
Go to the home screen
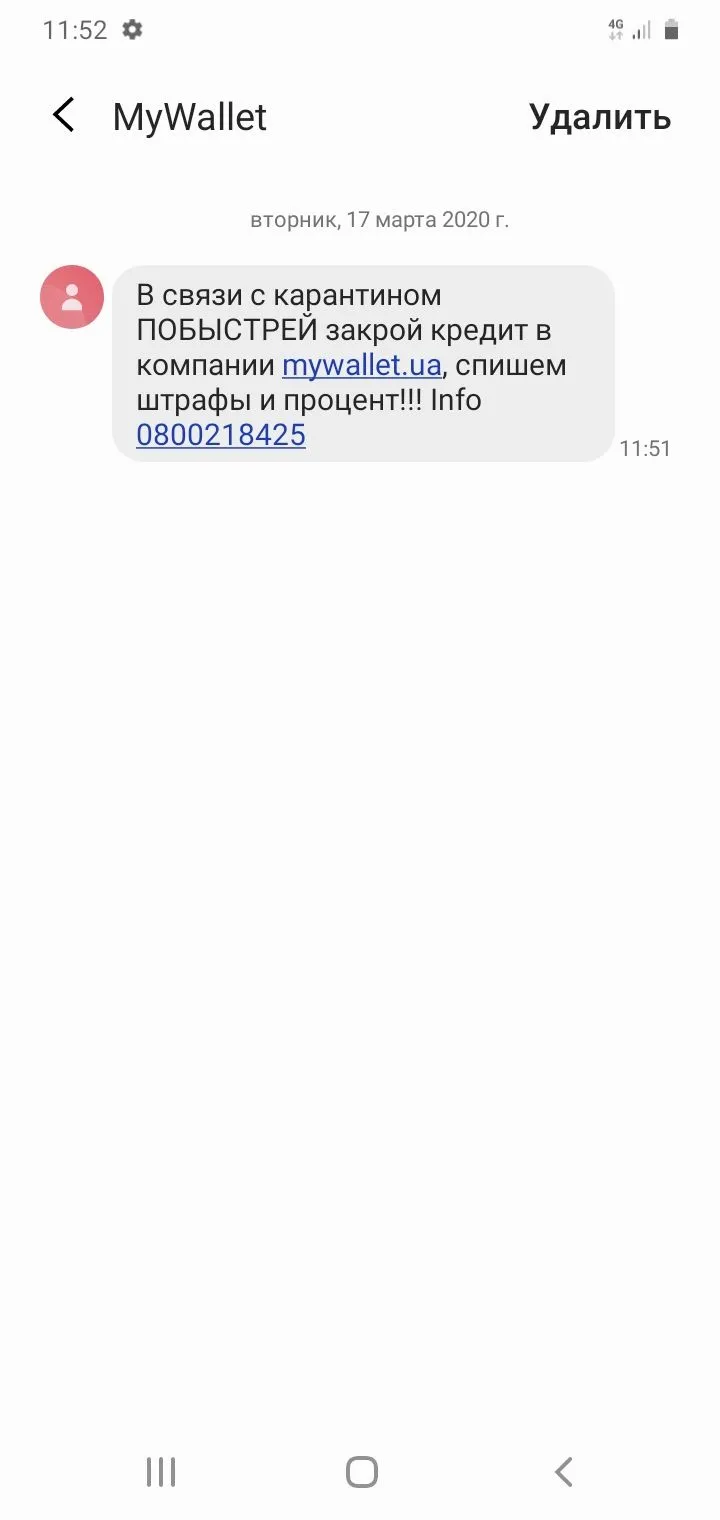(361, 1472)
